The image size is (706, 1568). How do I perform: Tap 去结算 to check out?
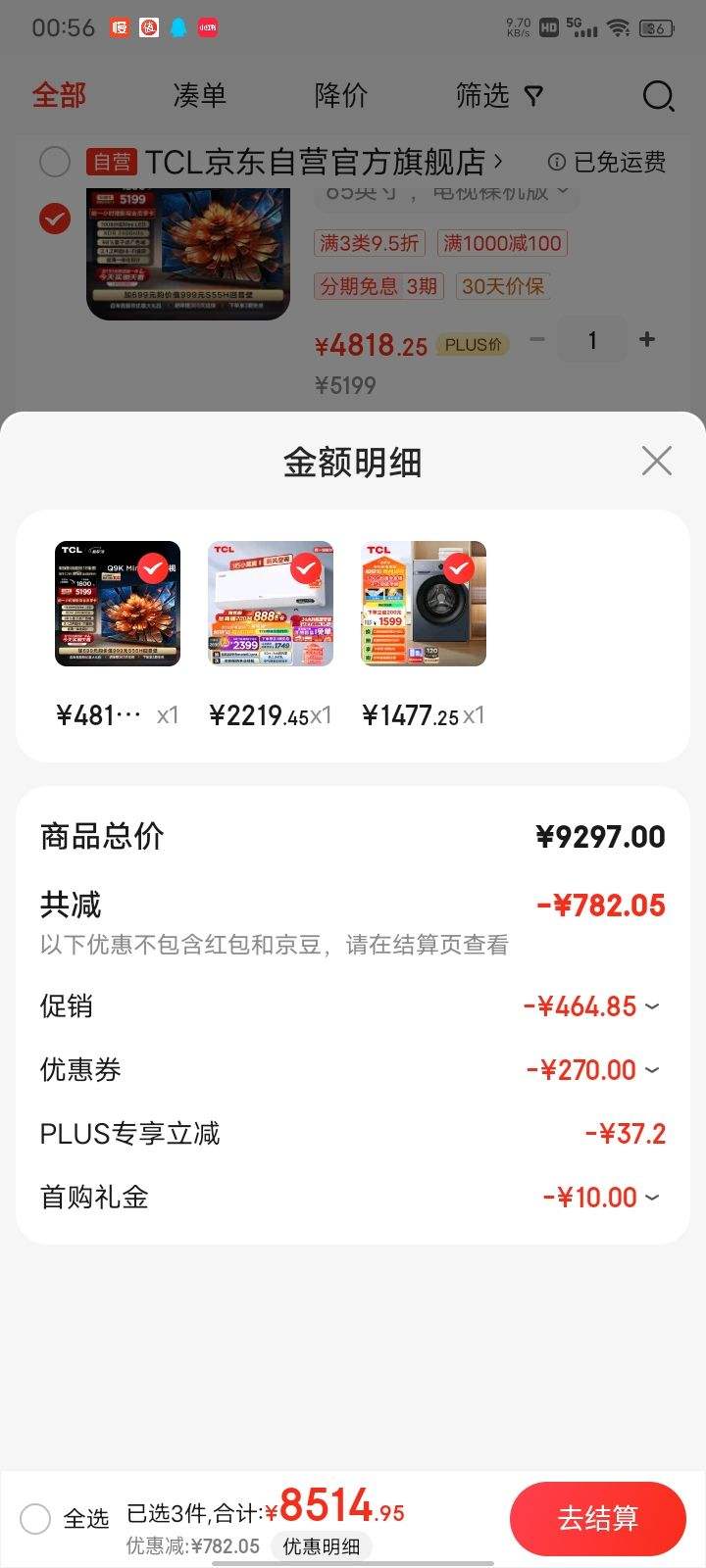tap(597, 1518)
